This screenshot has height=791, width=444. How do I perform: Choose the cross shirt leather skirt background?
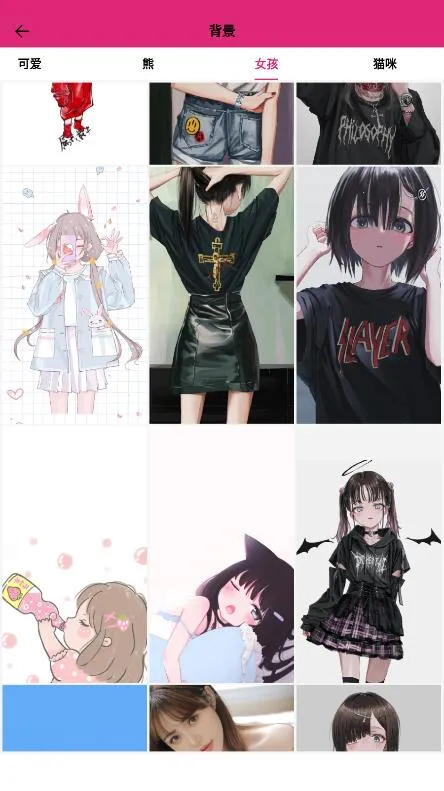tap(221, 295)
